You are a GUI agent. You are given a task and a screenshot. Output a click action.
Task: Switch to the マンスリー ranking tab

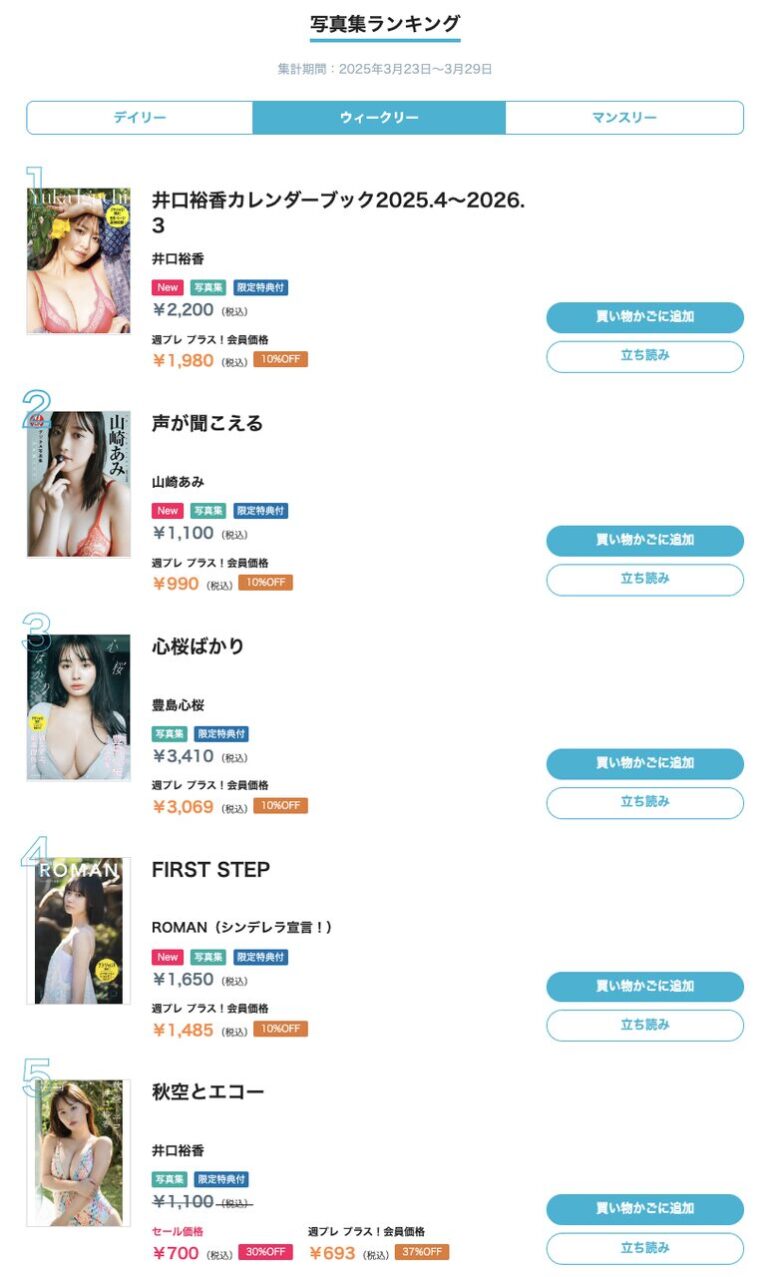[624, 118]
